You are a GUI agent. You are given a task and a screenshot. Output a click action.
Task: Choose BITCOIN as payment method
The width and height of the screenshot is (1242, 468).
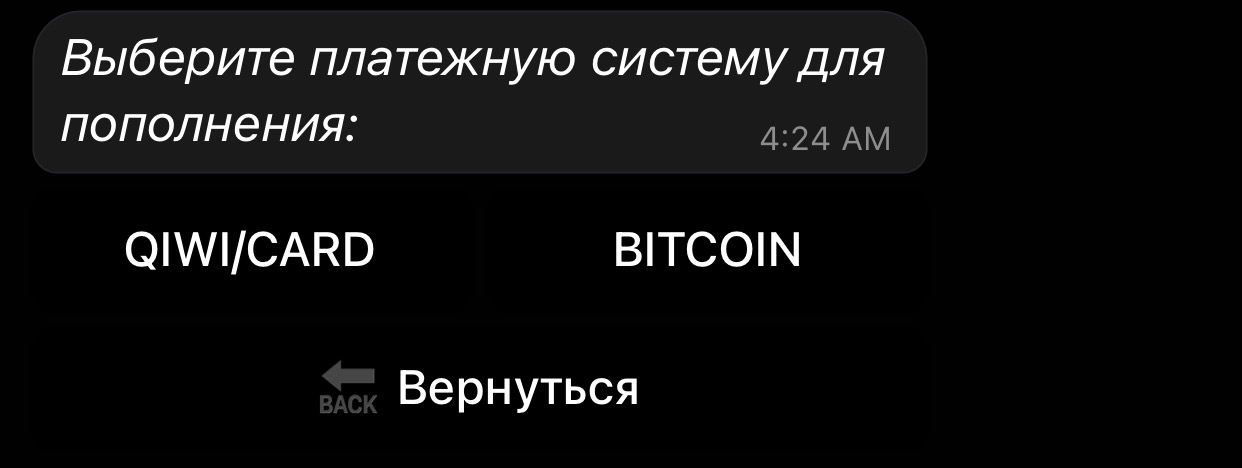tap(707, 250)
